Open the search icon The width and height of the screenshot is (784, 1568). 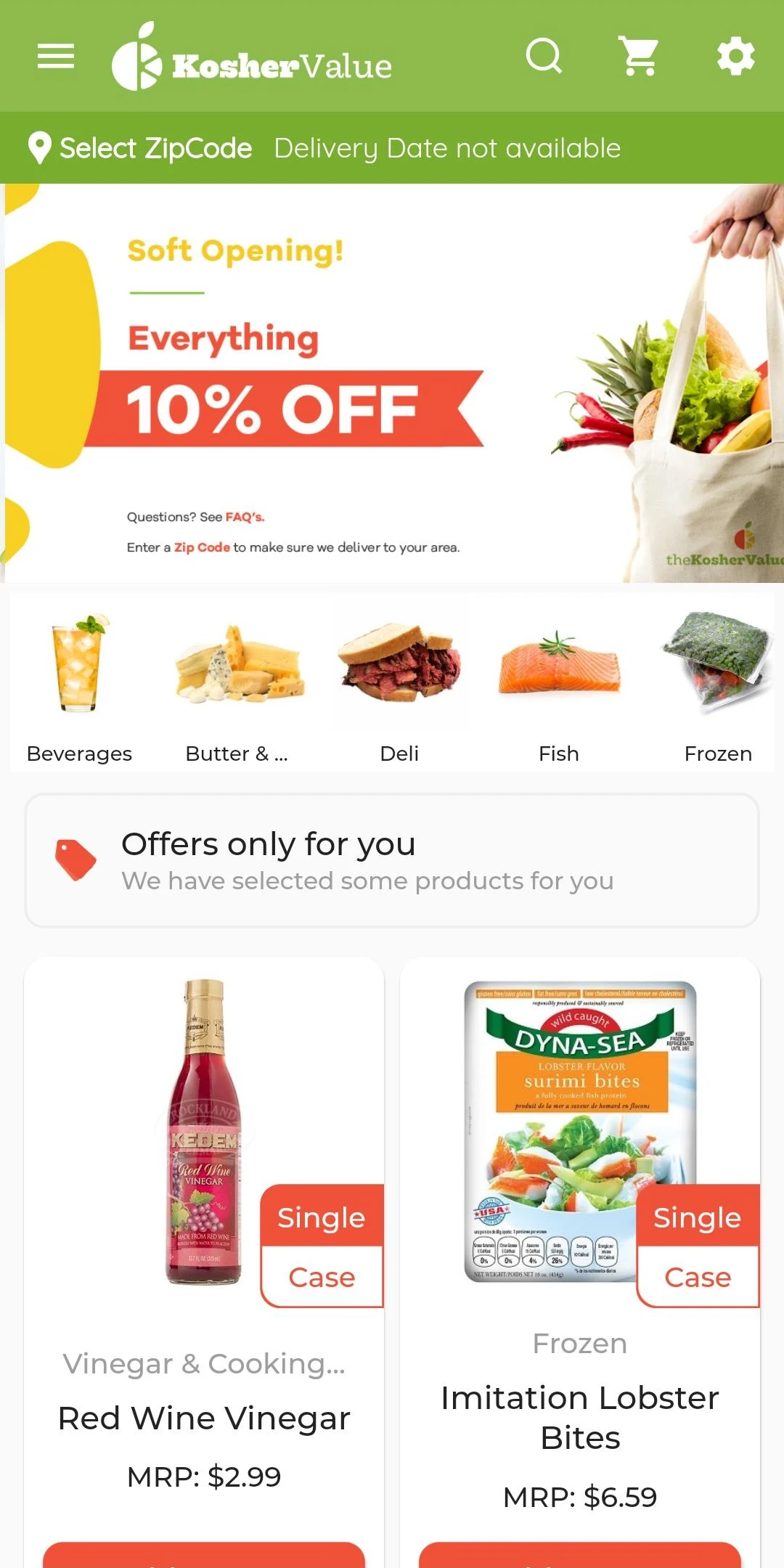[544, 56]
